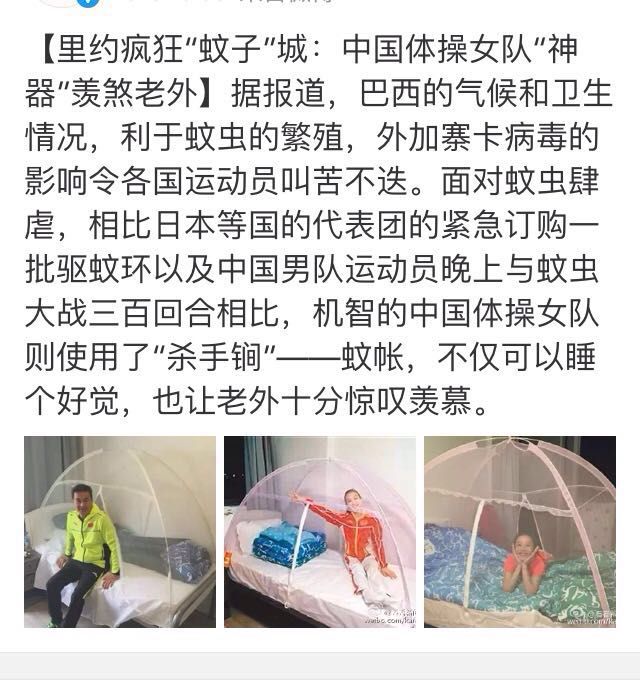Open the middle photo of gymnast in red

[x=319, y=531]
